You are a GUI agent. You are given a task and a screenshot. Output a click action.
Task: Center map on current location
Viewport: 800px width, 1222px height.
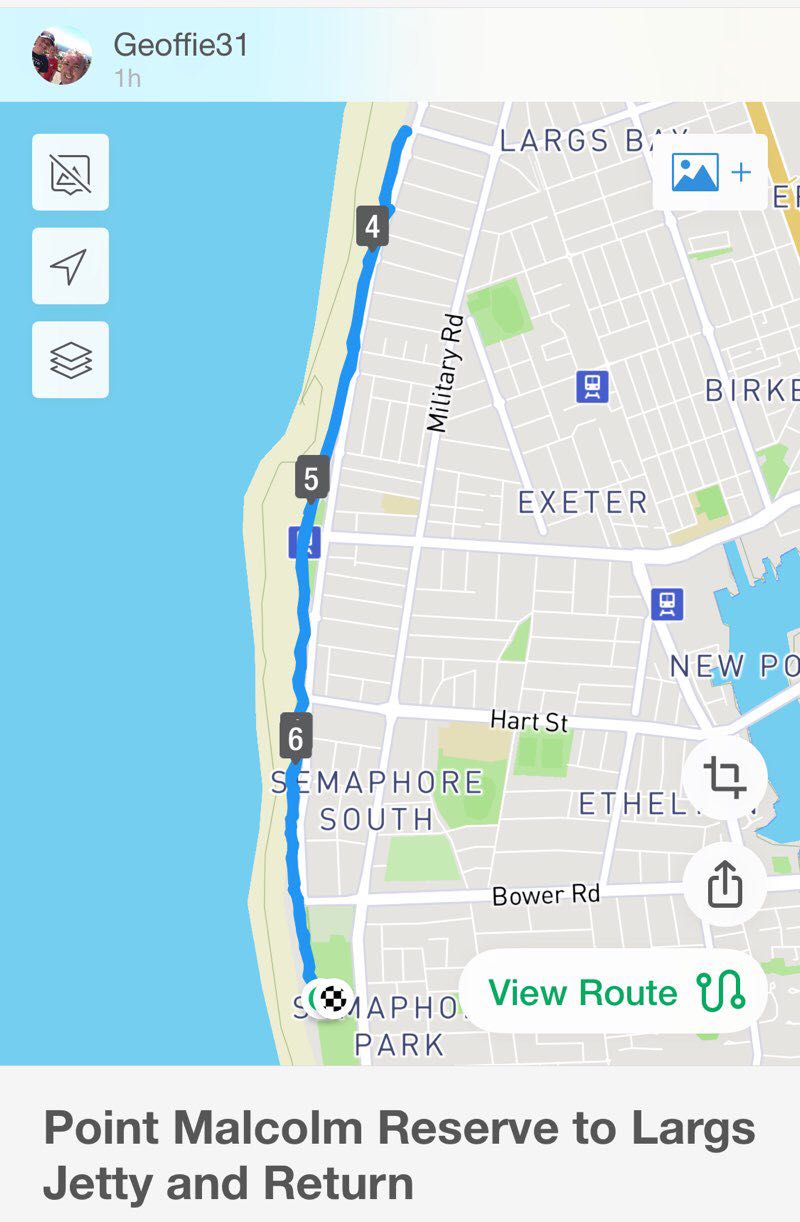pyautogui.click(x=70, y=266)
